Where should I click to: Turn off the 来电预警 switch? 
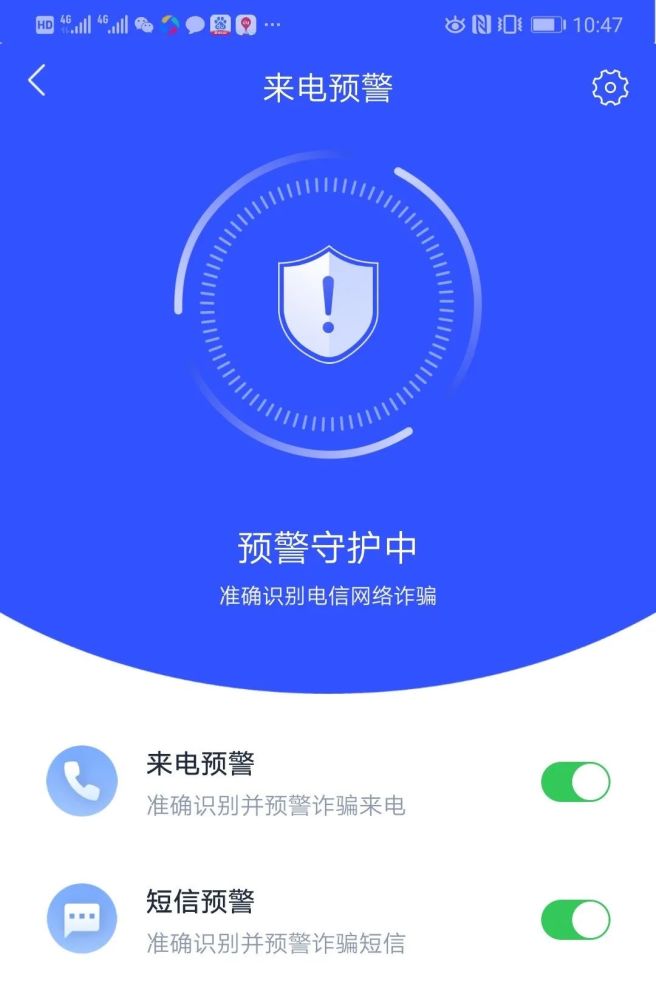(x=575, y=782)
